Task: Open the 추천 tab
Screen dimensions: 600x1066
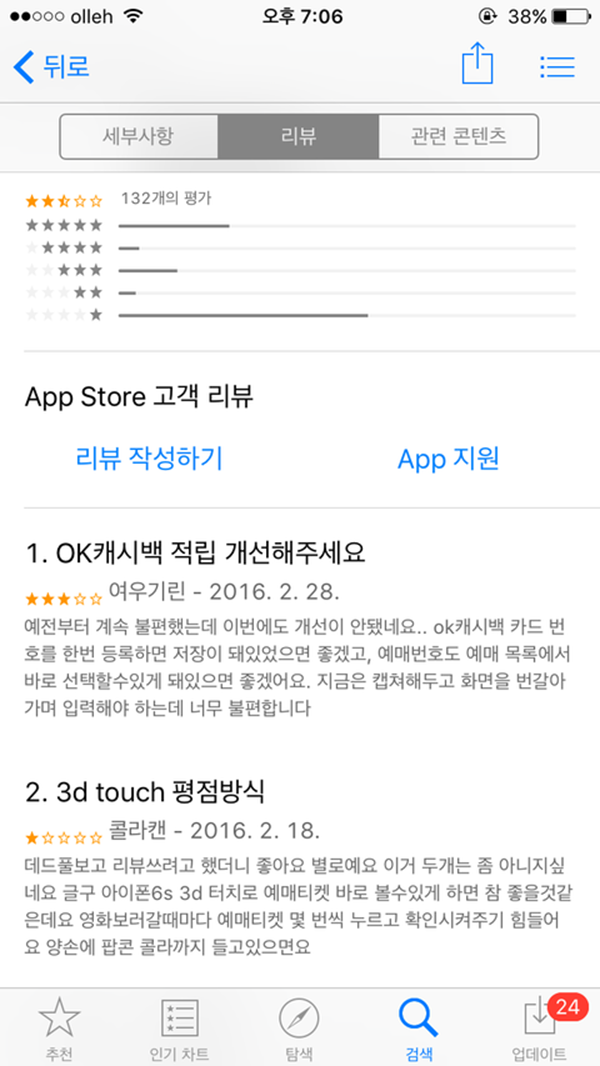Action: 60,1028
